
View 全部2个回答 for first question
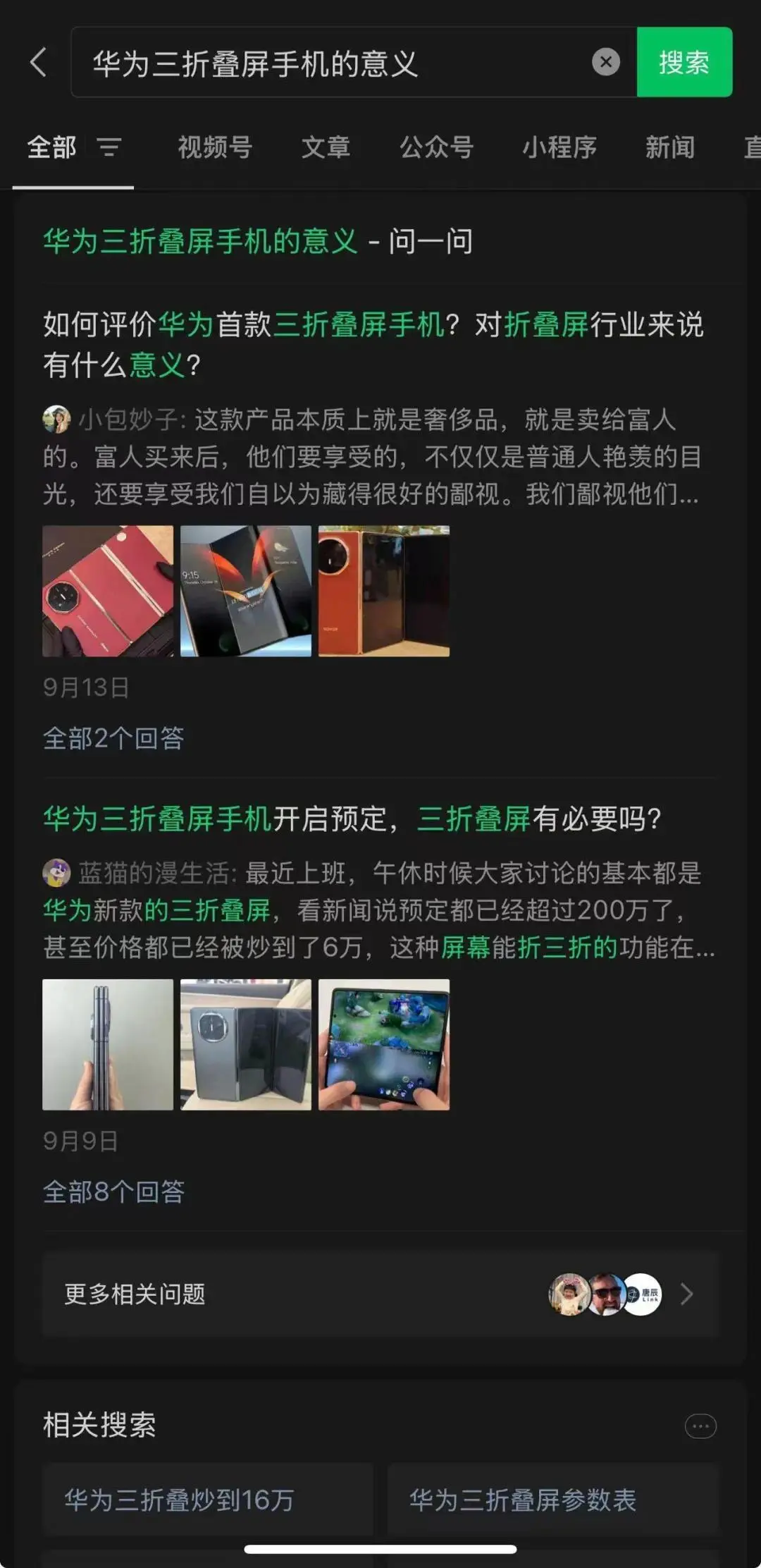click(113, 738)
